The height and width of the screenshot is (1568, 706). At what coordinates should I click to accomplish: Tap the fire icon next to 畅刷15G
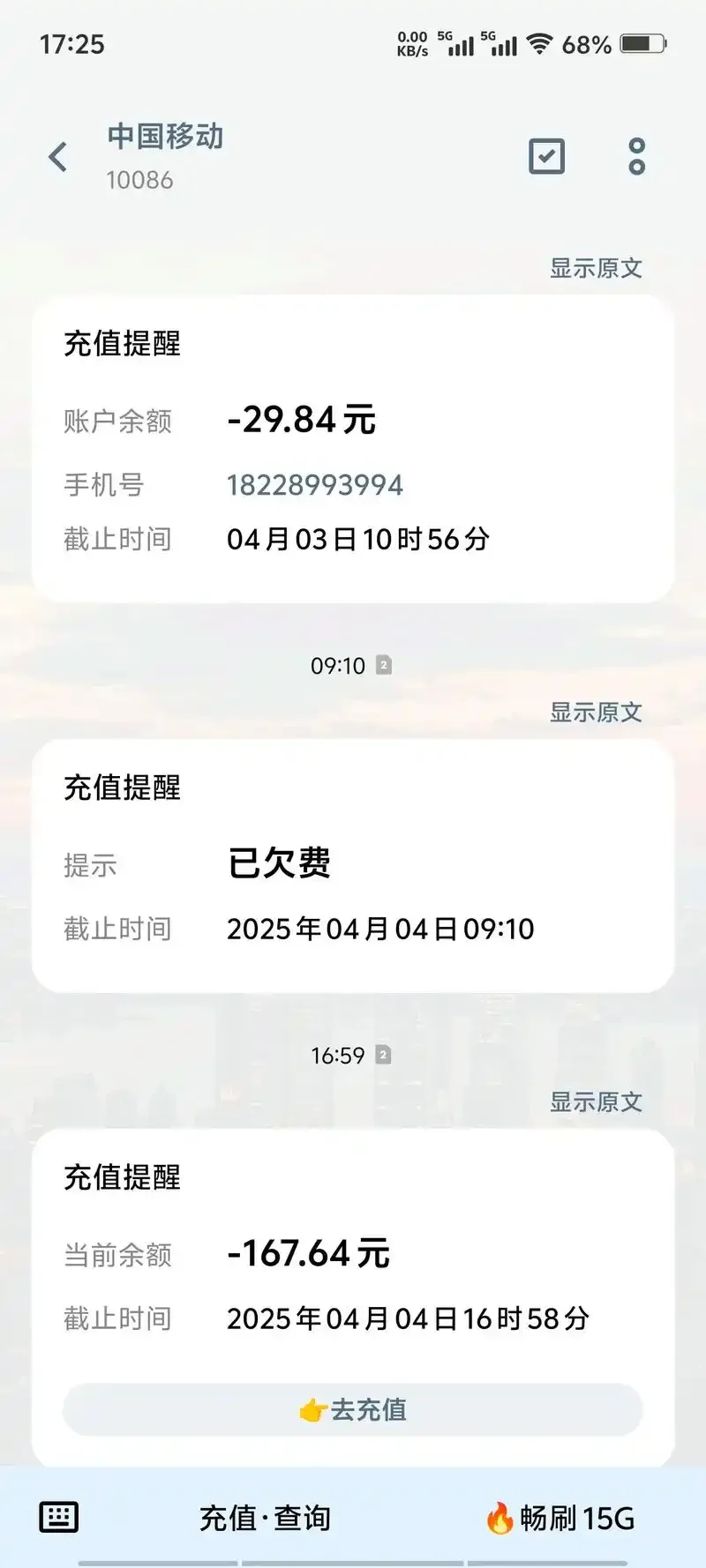pos(499,1519)
